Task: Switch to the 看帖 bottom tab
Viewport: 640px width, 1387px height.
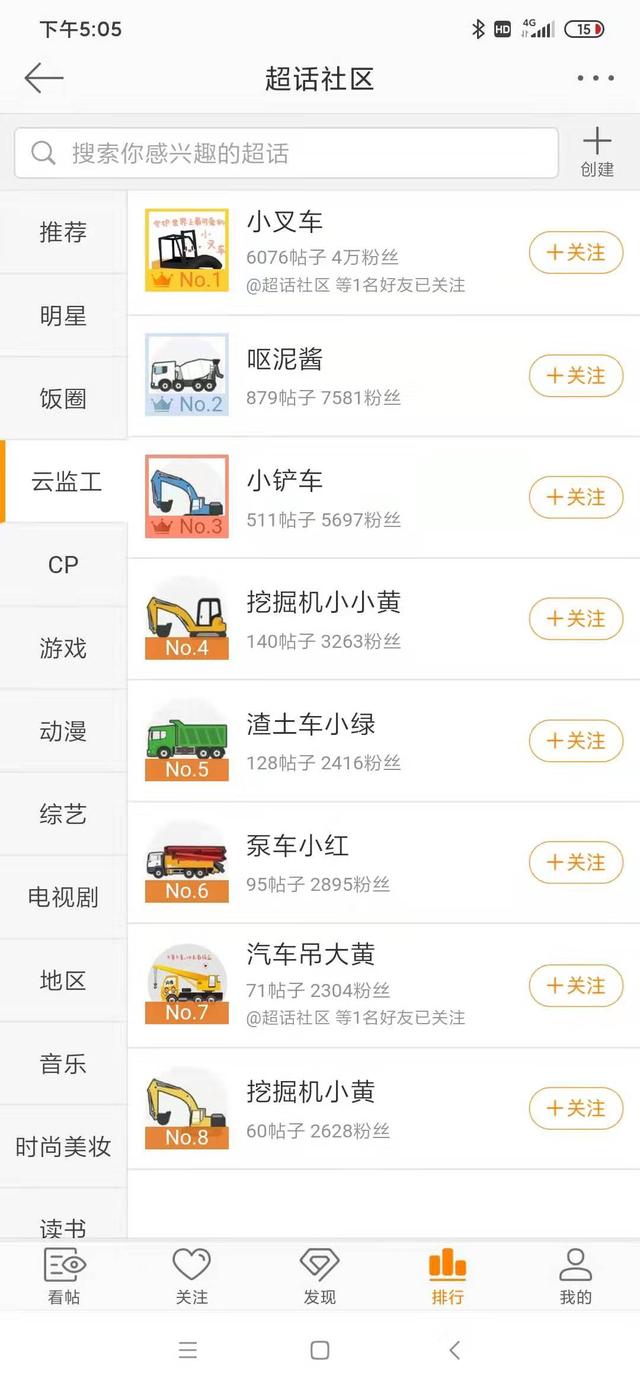Action: coord(64,1277)
